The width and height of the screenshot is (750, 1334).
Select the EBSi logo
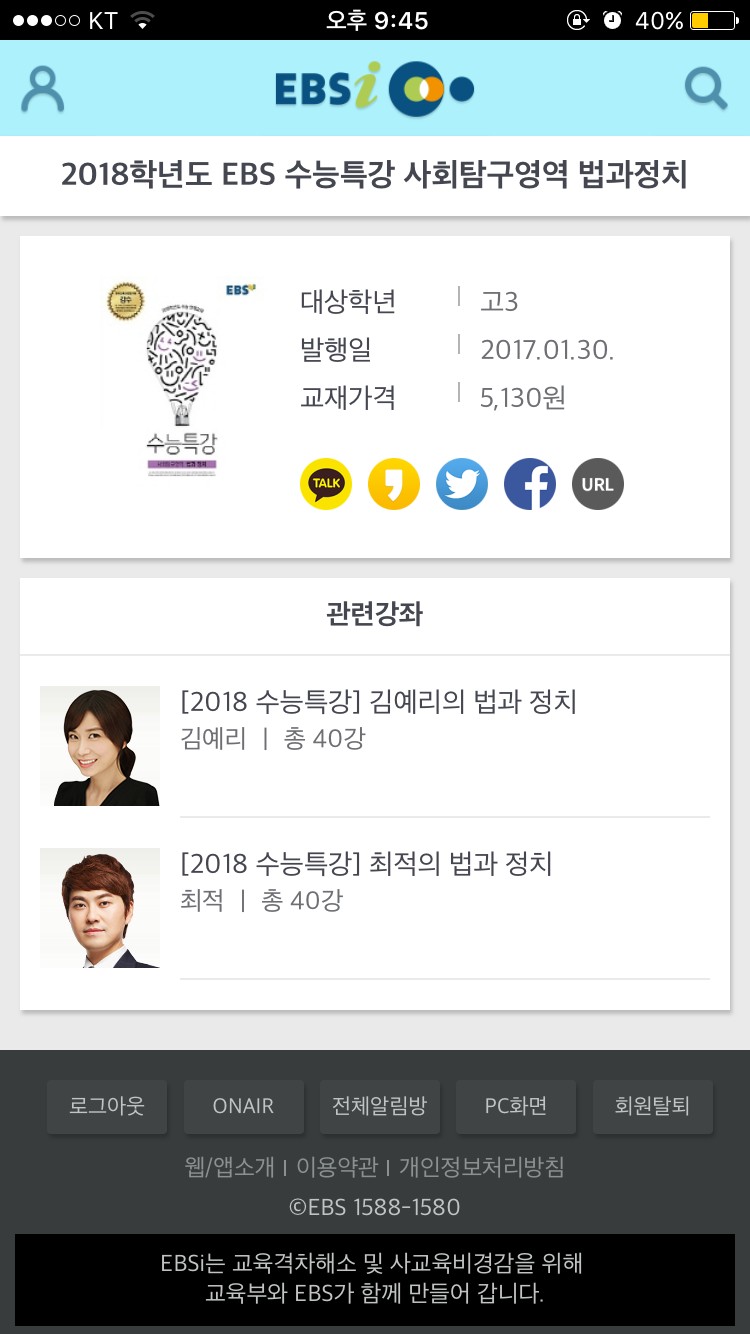tap(375, 88)
